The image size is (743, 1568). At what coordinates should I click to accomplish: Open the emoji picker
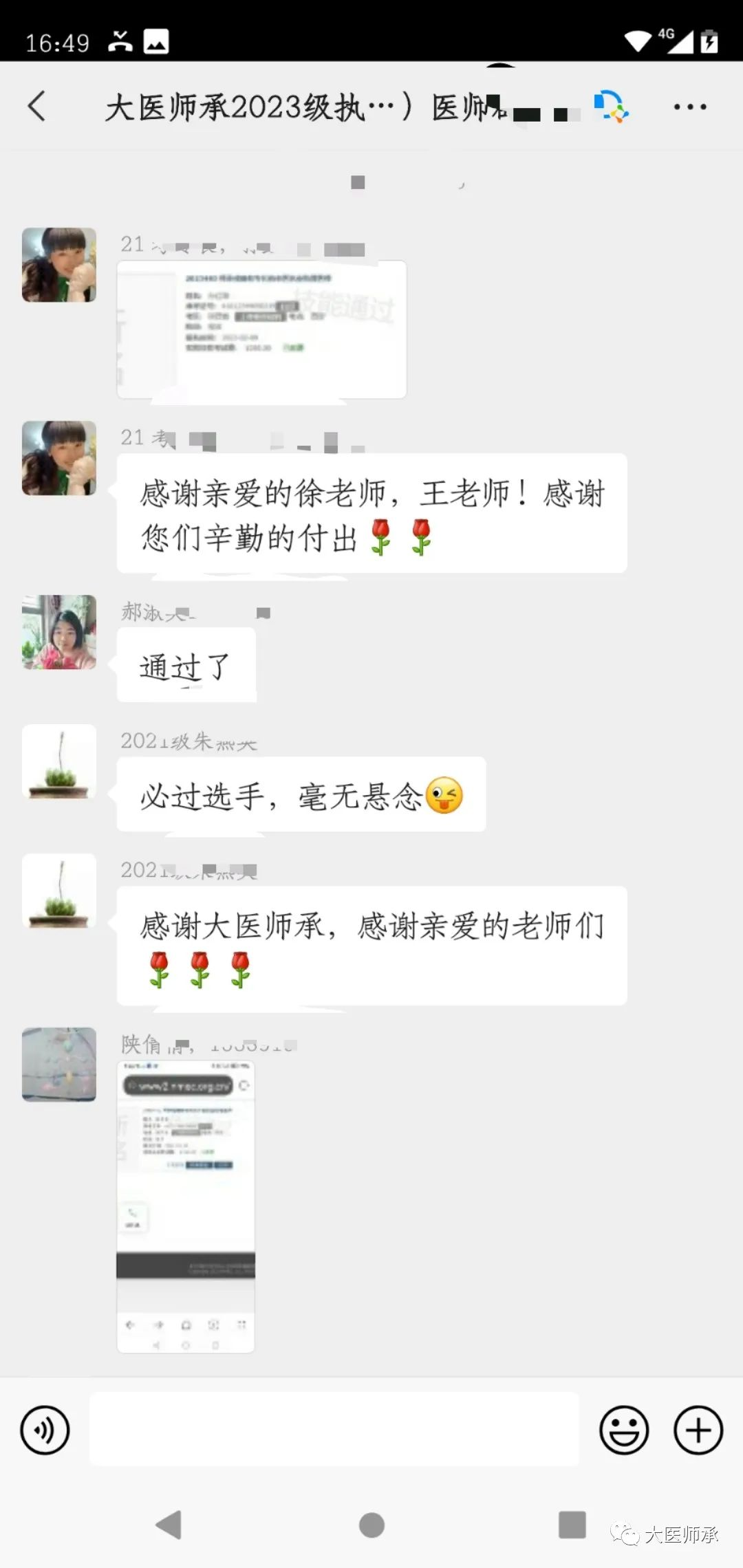click(x=624, y=1430)
